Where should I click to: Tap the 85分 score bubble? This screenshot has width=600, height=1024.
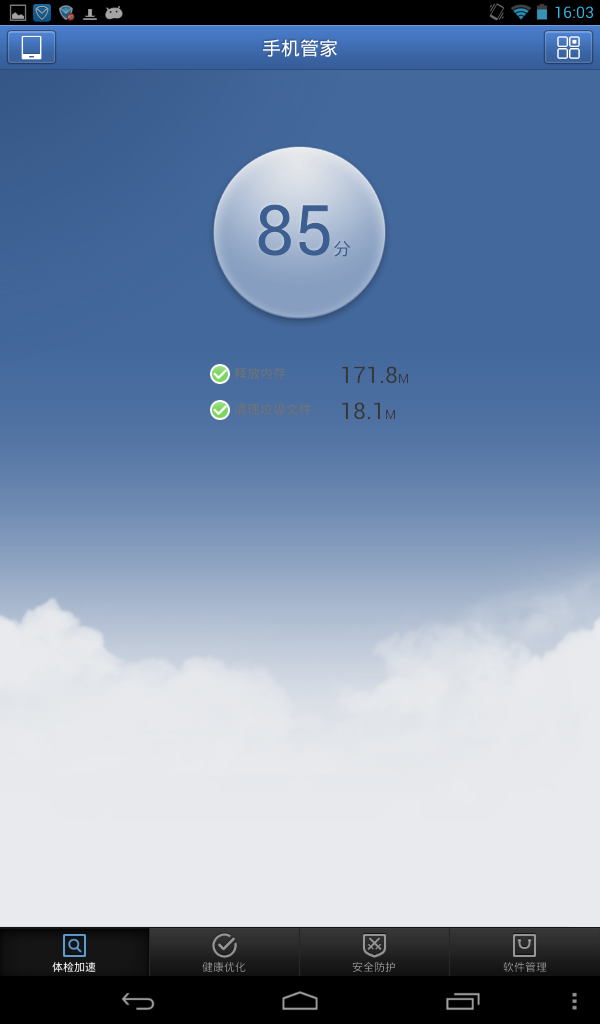(x=299, y=232)
